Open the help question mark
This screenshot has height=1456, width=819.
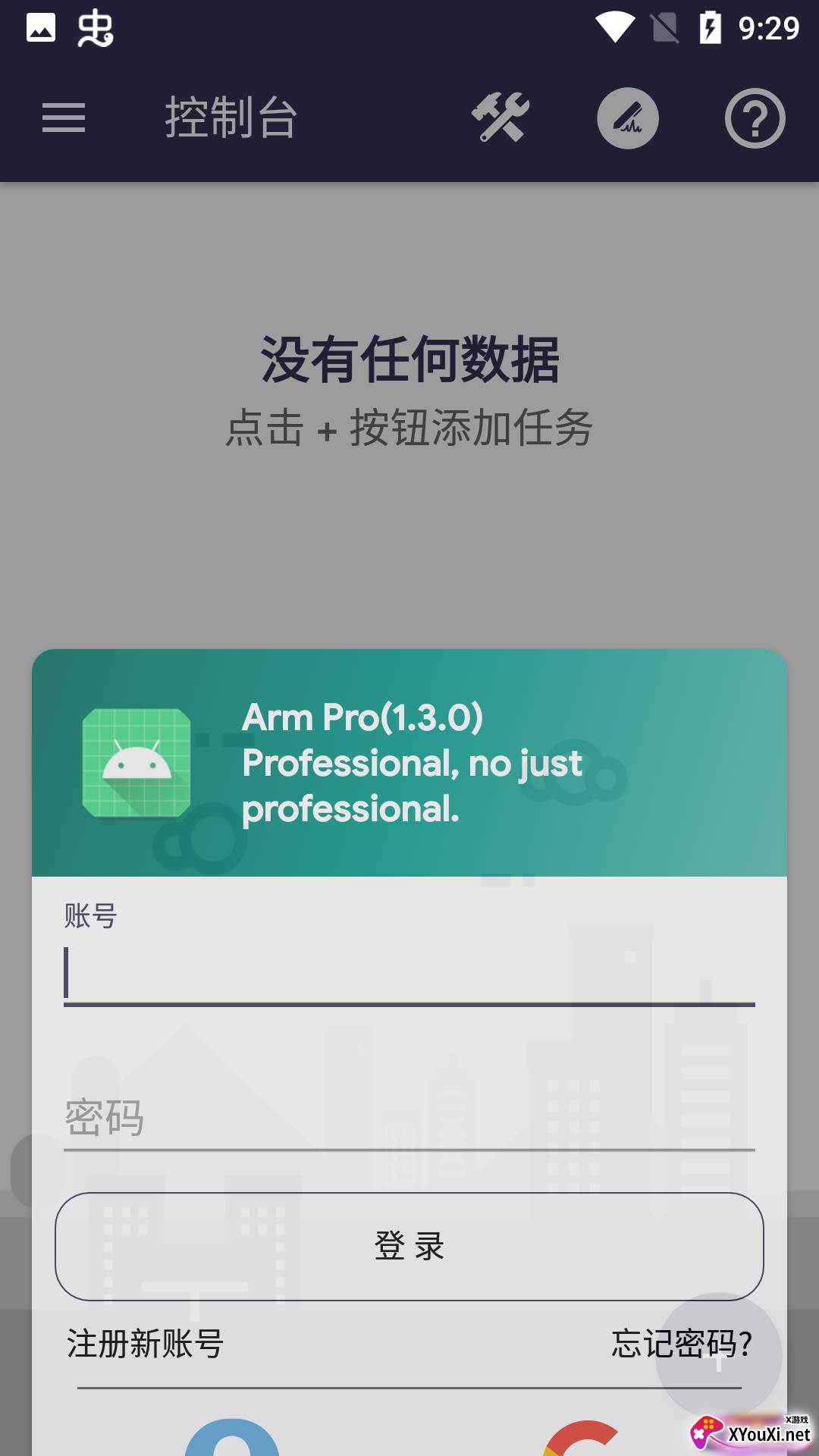tap(755, 118)
